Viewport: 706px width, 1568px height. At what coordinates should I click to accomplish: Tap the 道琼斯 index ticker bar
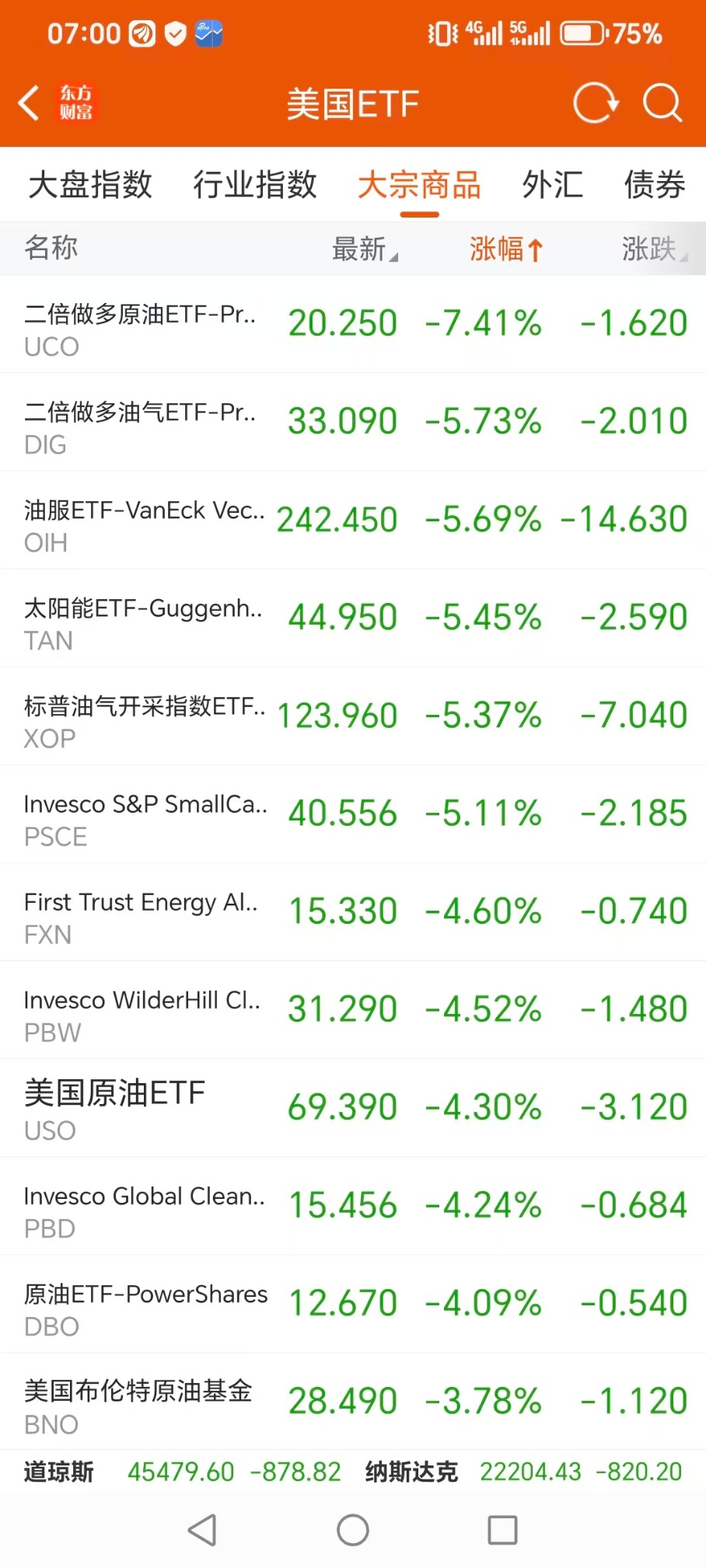point(183,1472)
